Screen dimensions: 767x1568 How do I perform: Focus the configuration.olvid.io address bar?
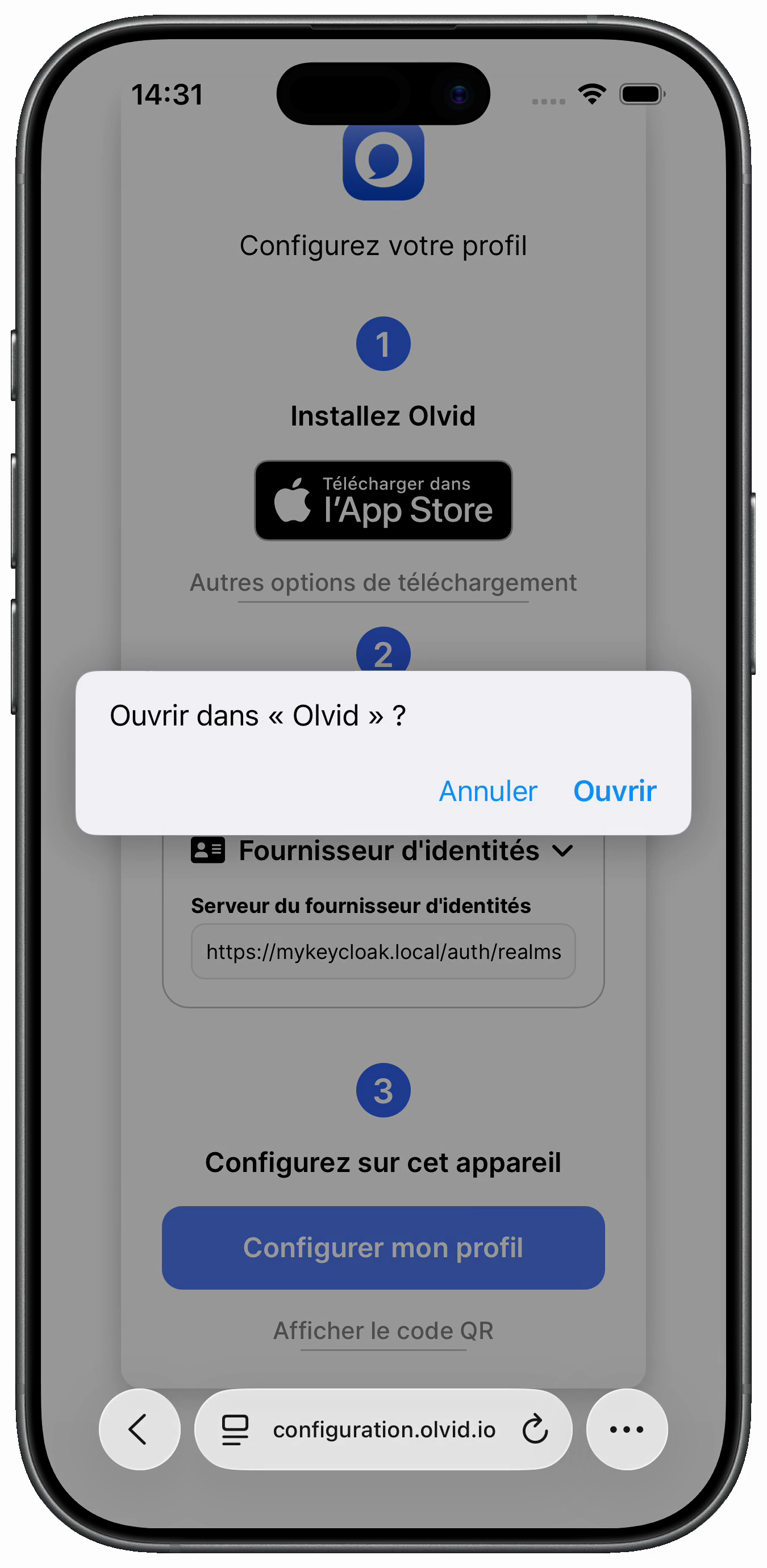[x=384, y=1429]
